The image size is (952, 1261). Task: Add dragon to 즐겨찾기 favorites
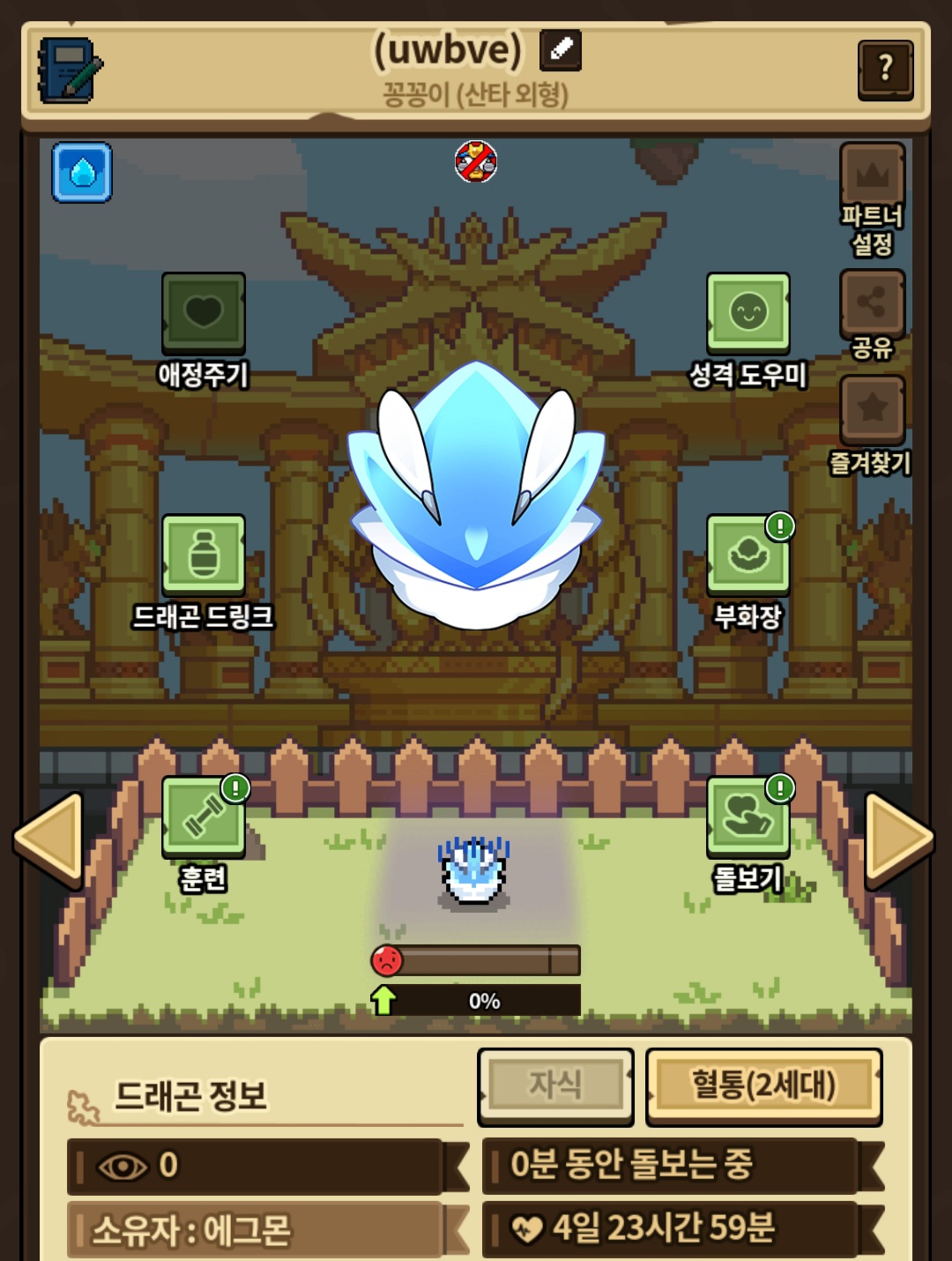(x=872, y=408)
